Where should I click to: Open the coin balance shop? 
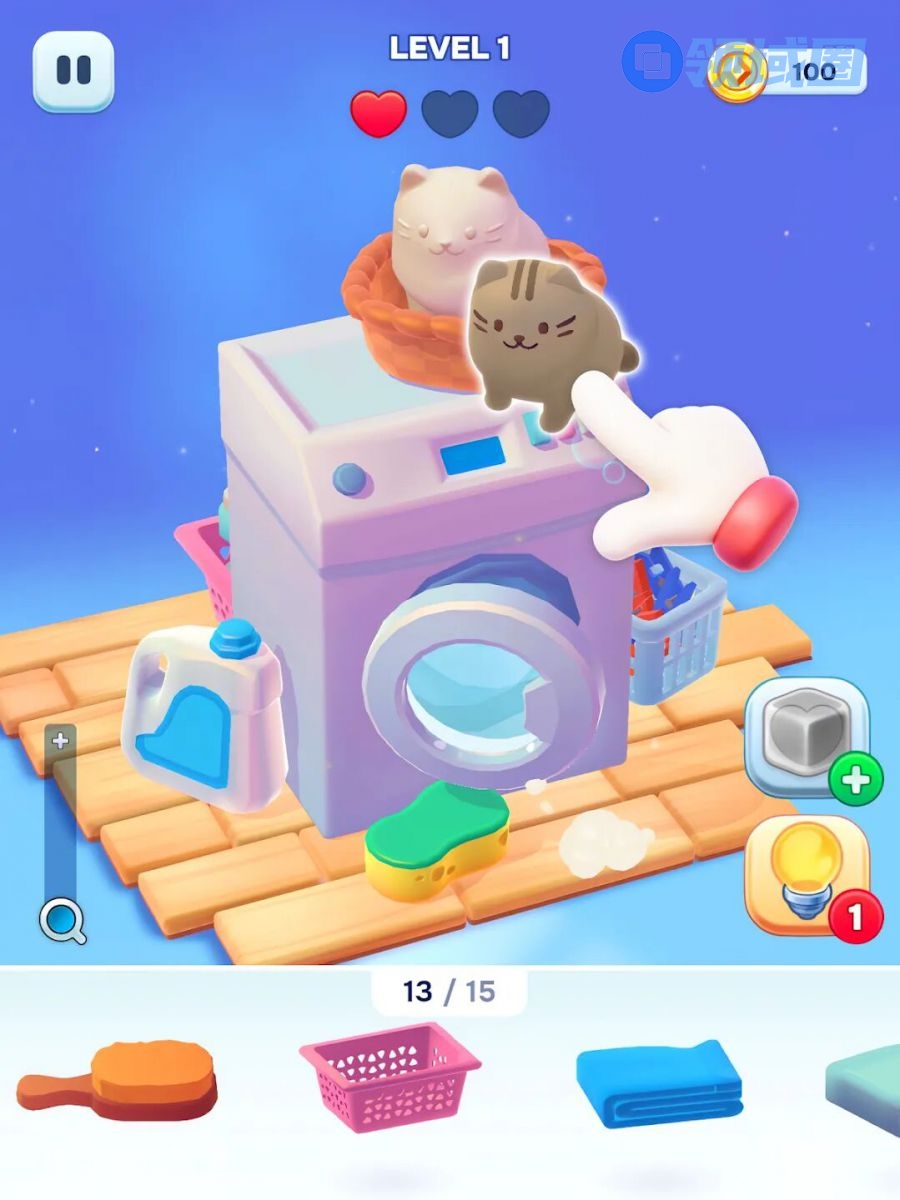coord(787,71)
